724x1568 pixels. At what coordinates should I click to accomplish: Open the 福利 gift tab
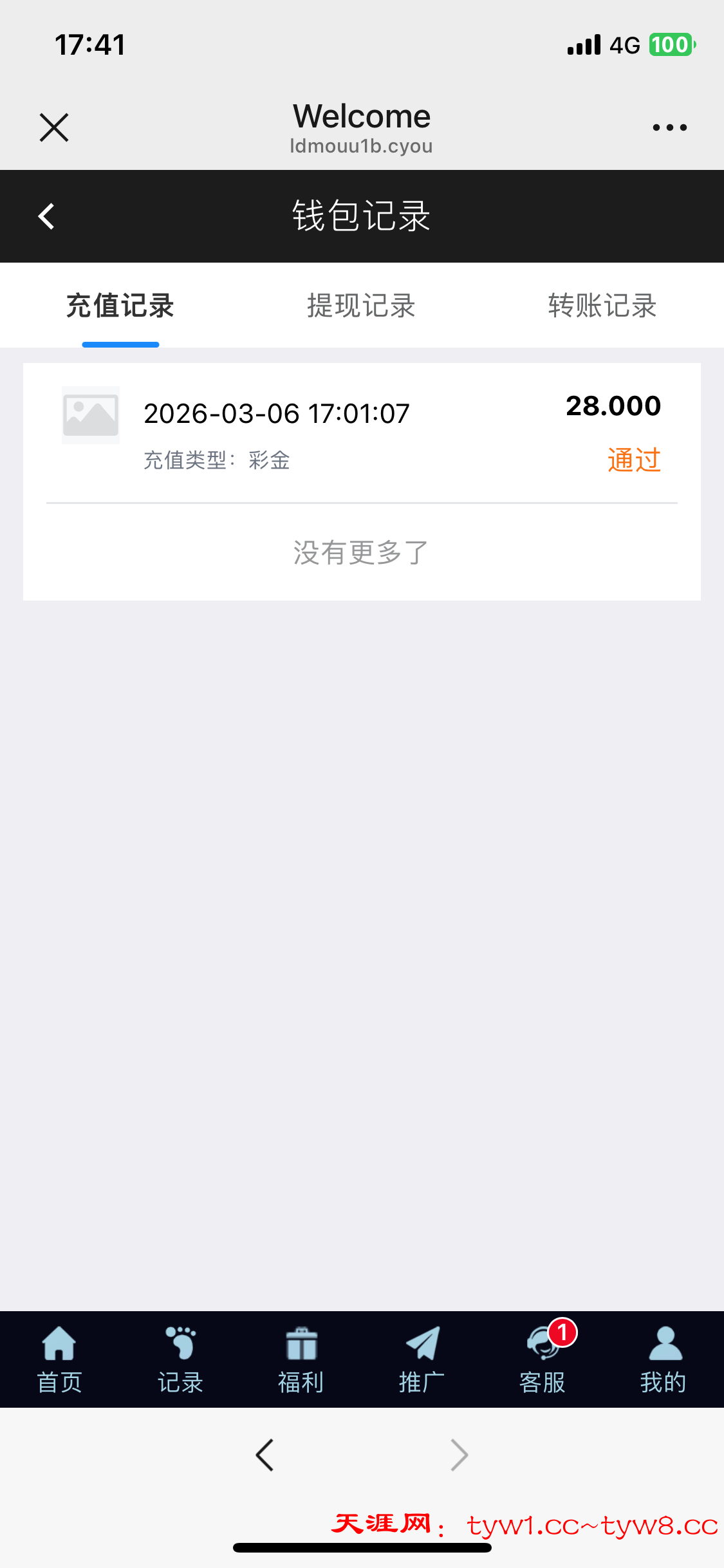pyautogui.click(x=301, y=1359)
